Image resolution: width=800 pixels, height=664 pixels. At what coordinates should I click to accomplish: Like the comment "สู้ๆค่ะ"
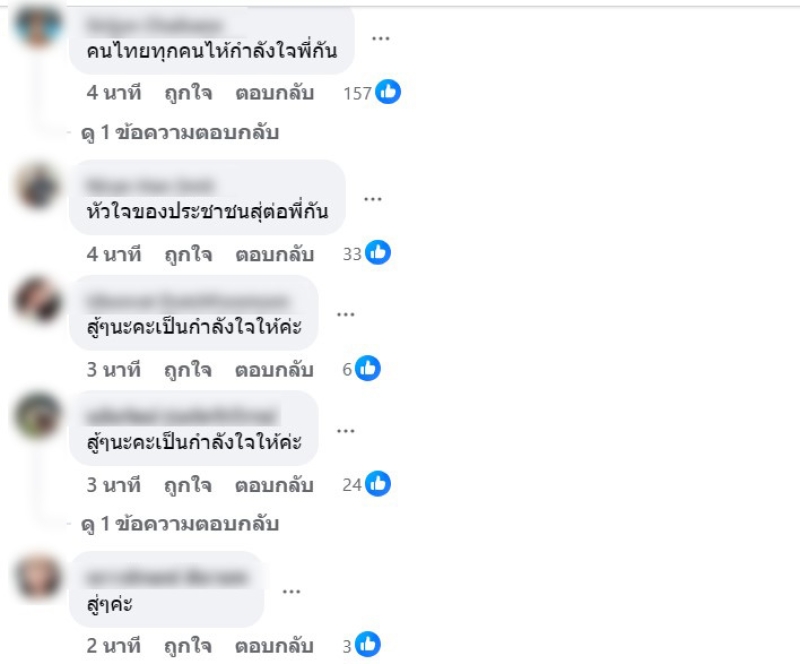point(188,645)
